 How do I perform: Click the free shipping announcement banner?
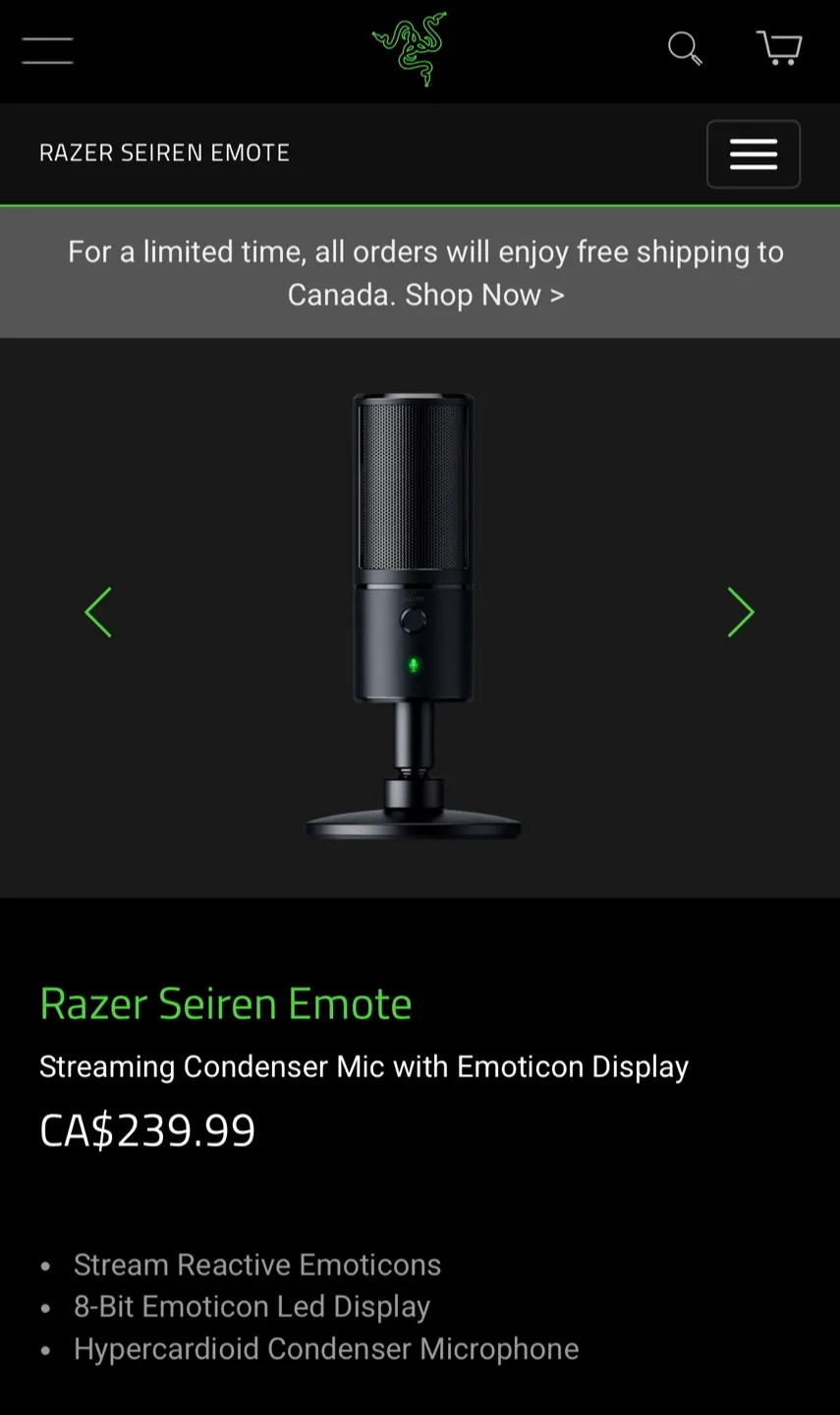(x=424, y=272)
